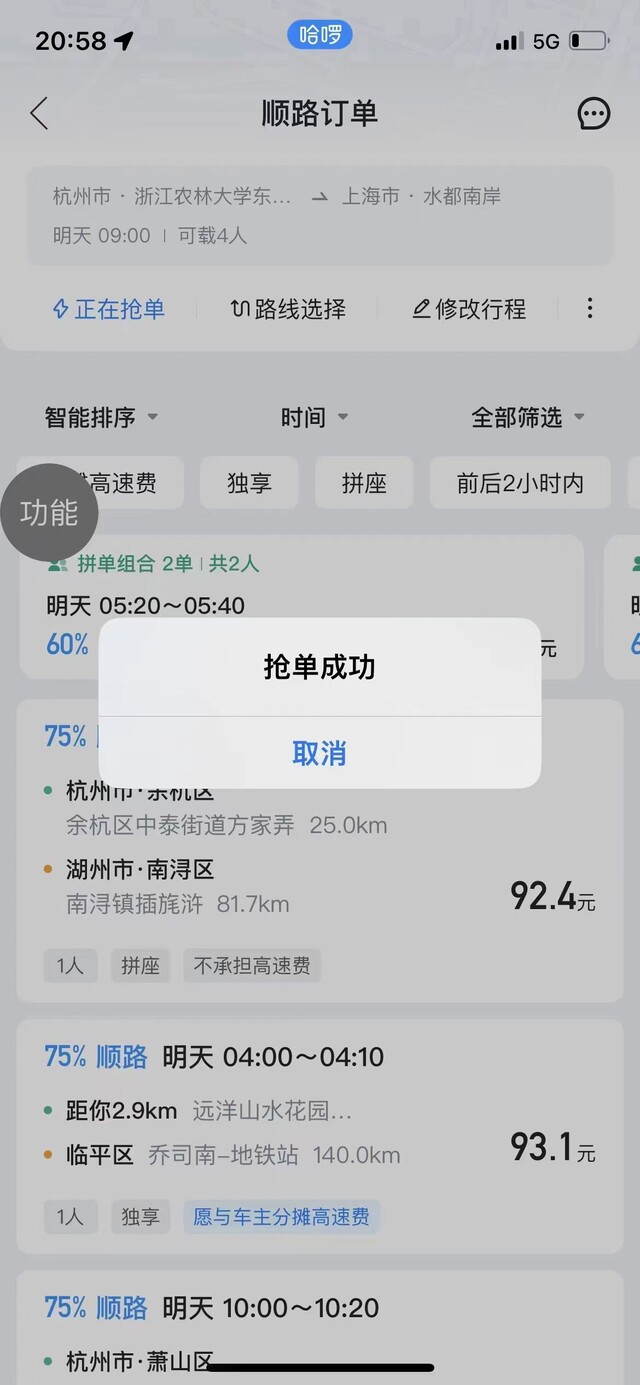Open 路线选择
The width and height of the screenshot is (640, 1385).
pos(288,309)
